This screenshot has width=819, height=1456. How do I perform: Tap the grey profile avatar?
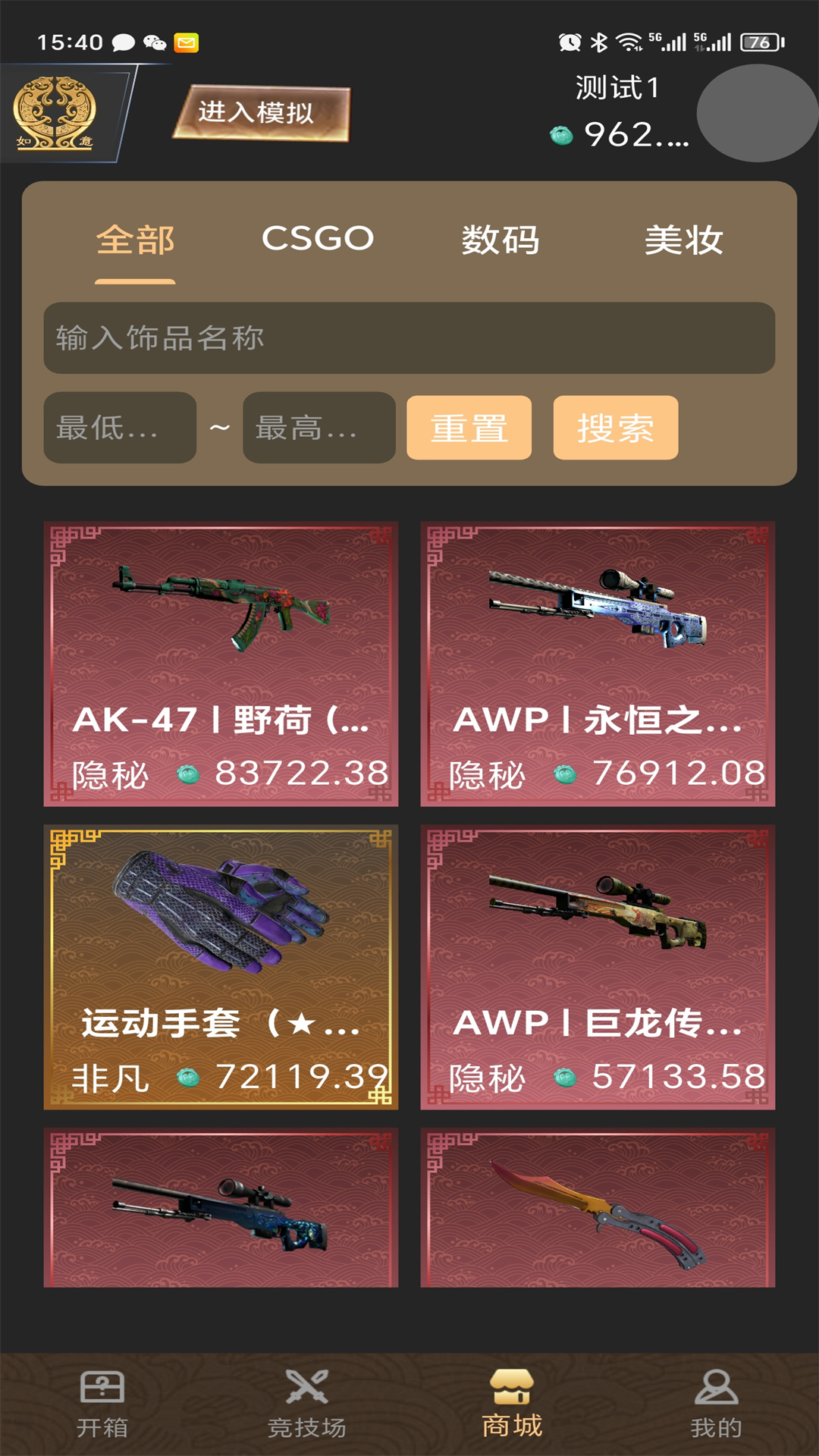[x=757, y=113]
